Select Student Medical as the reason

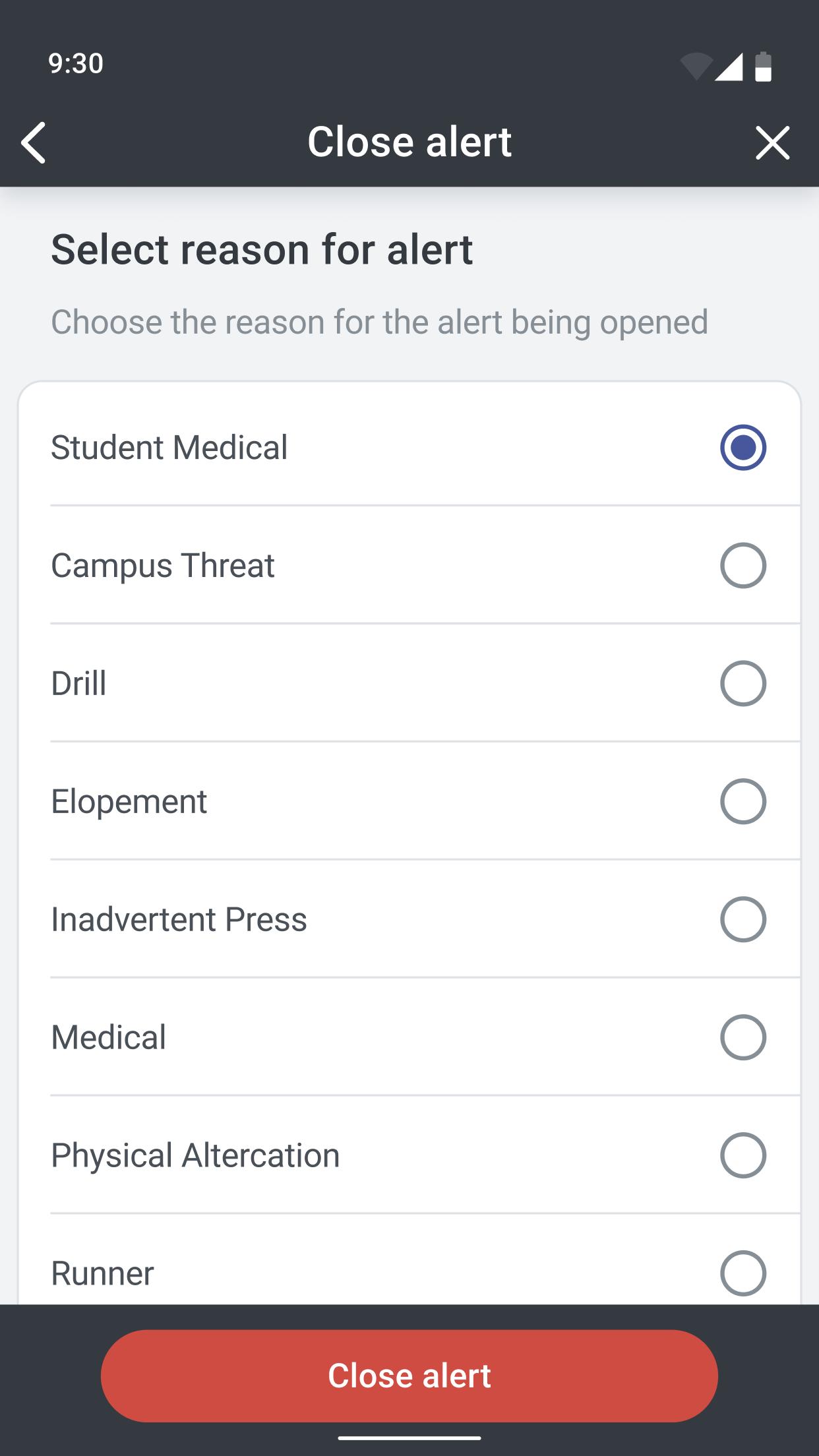point(409,447)
